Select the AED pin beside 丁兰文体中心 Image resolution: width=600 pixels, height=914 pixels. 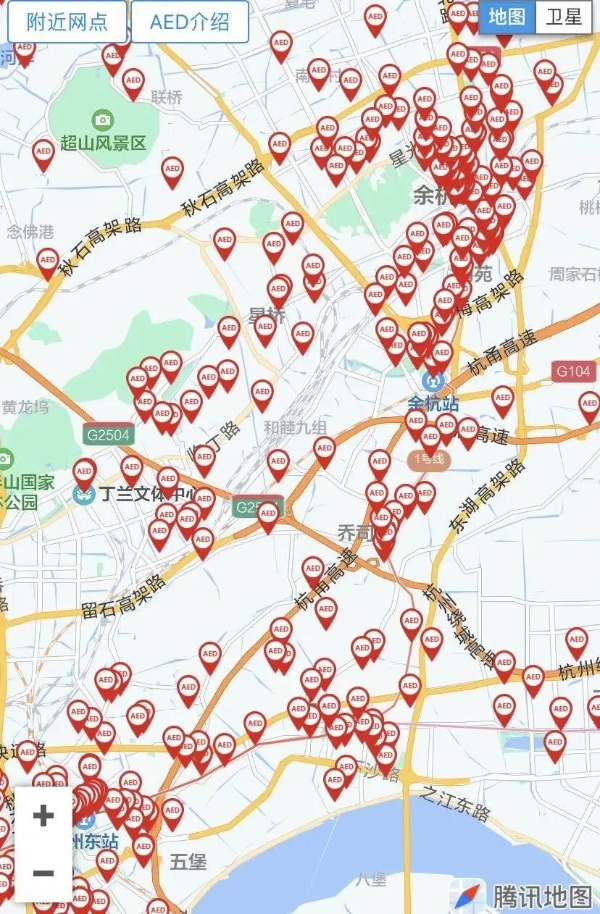pos(84,472)
